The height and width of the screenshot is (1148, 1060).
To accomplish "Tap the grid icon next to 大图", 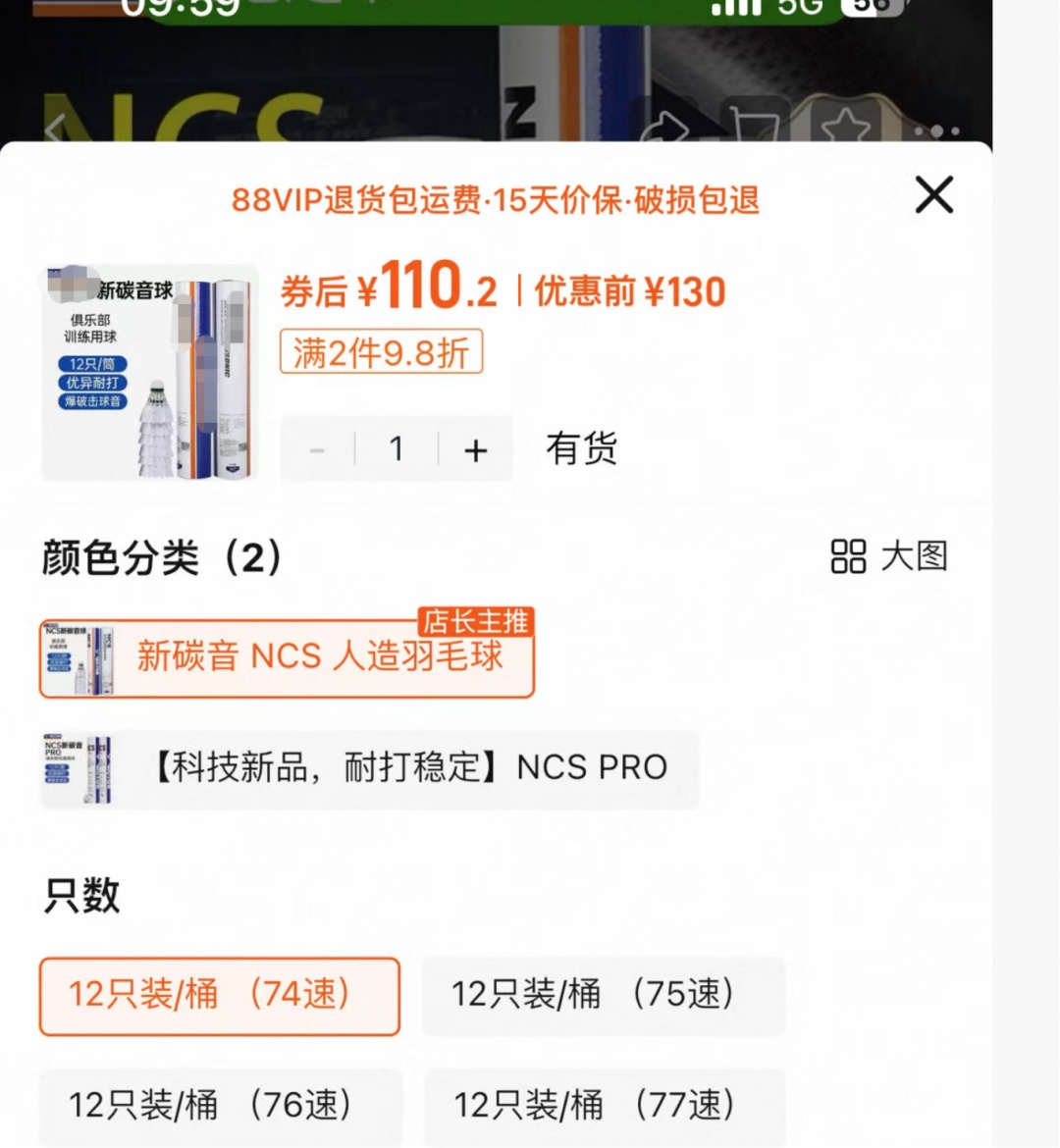I will pos(850,556).
